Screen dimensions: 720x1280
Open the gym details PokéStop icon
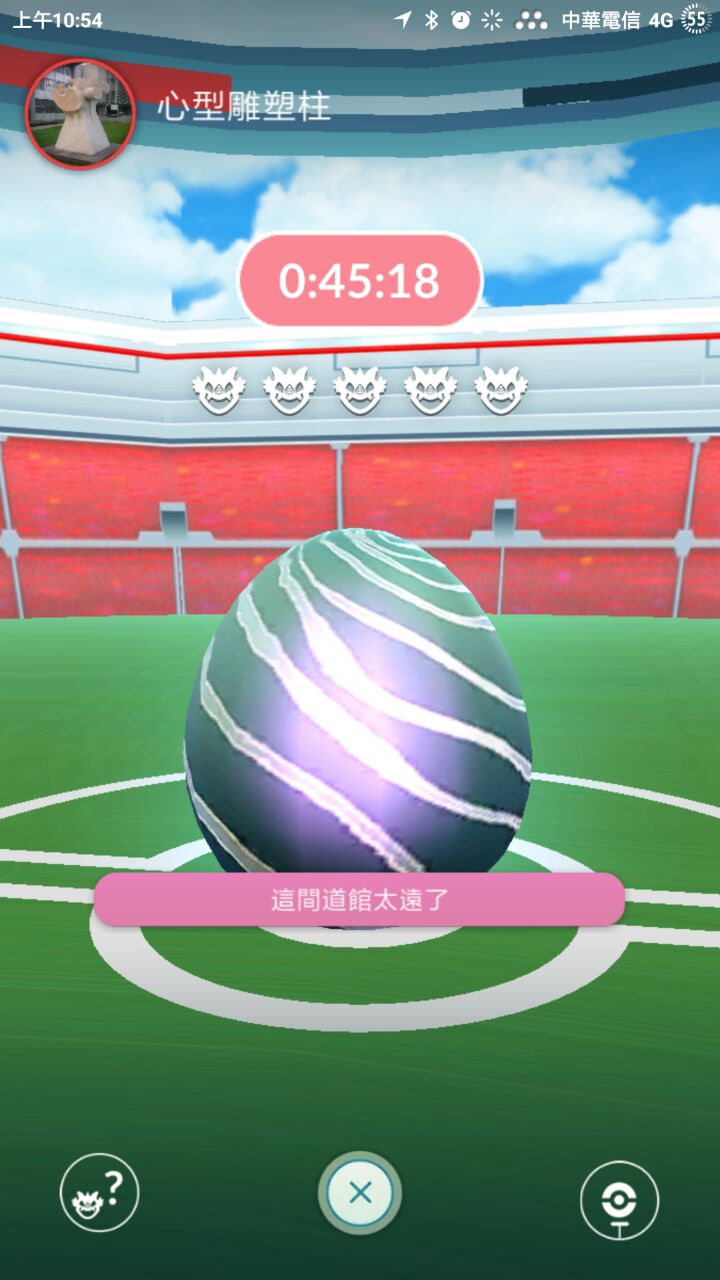[619, 1199]
